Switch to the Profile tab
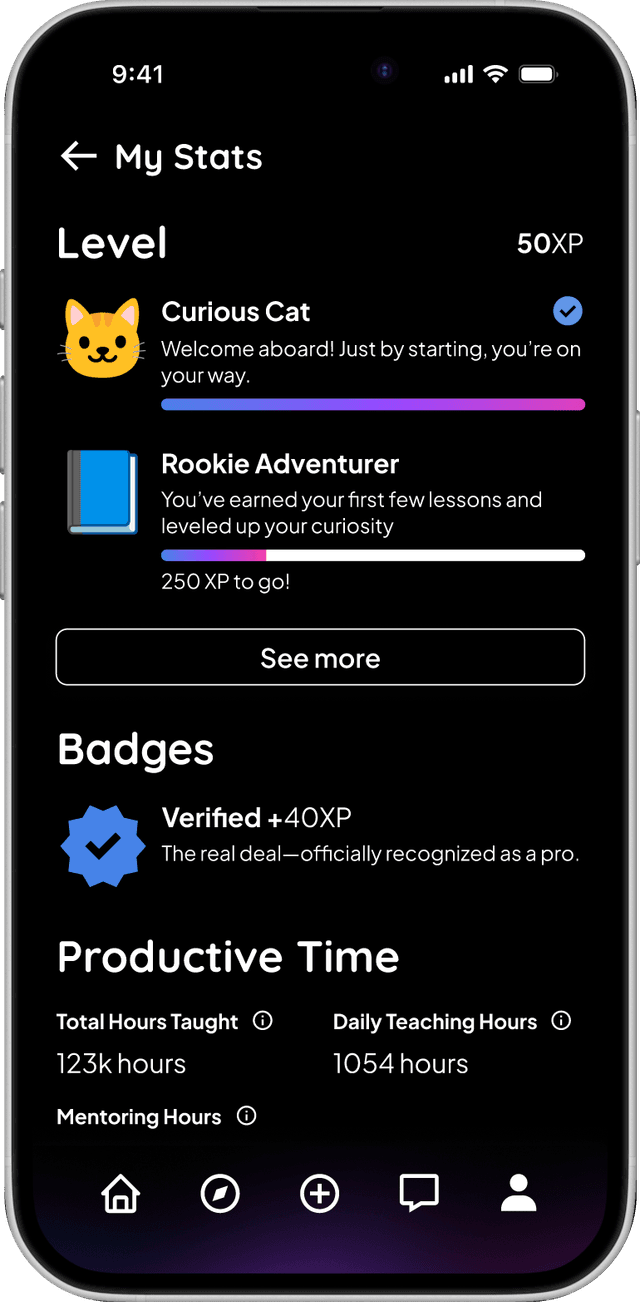Screen dimensions: 640x1302 coord(518,1193)
